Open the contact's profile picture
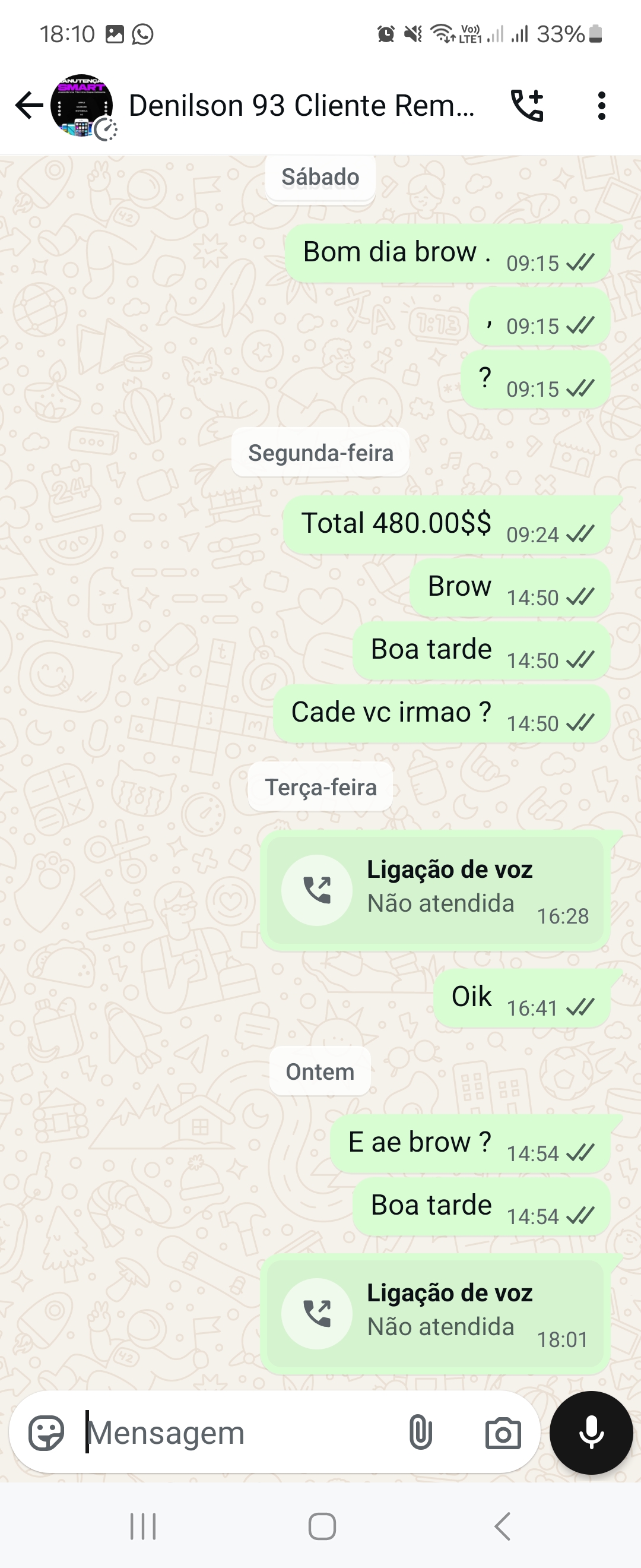 pos(81,106)
